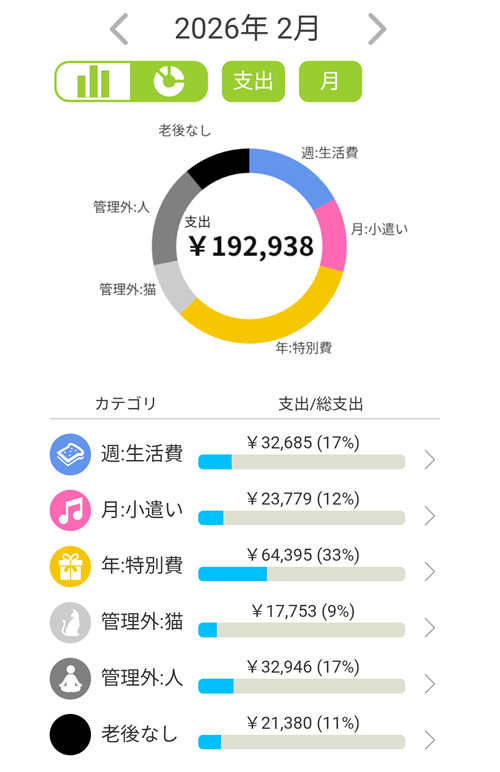The height and width of the screenshot is (772, 500).
Task: Go to the next month
Action: tap(377, 29)
